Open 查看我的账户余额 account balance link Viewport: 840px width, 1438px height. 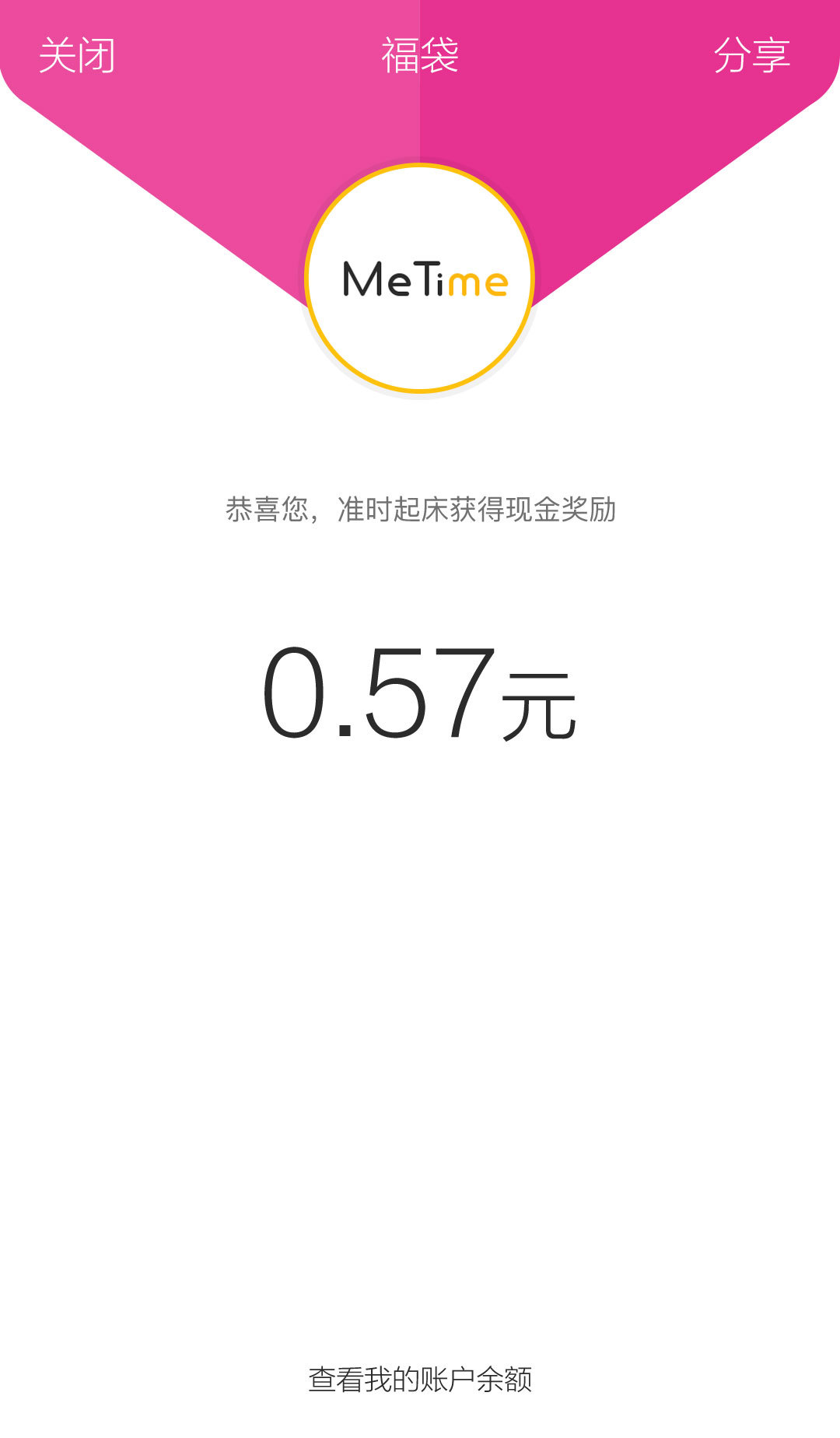pos(420,1379)
